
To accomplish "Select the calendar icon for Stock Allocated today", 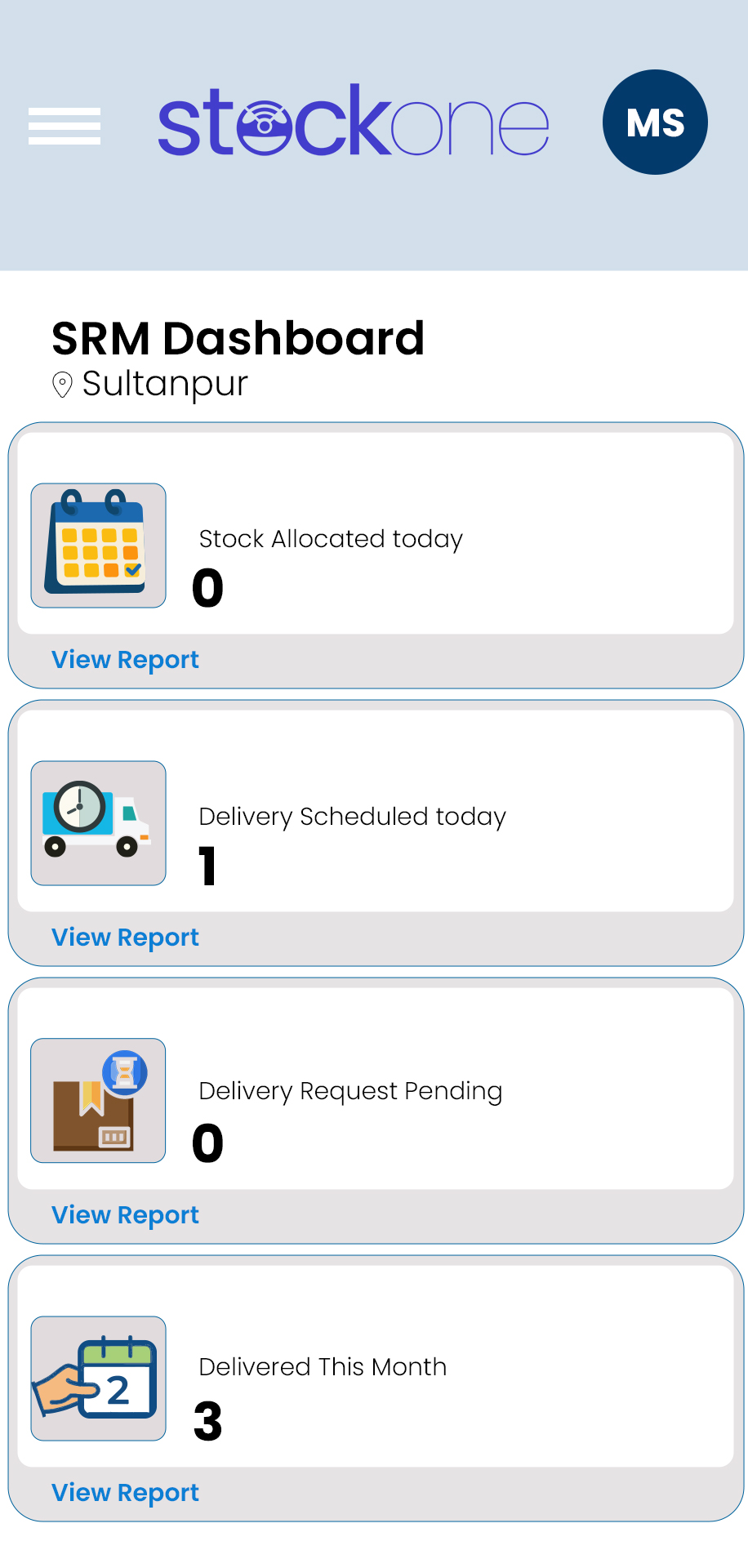I will pos(97,546).
